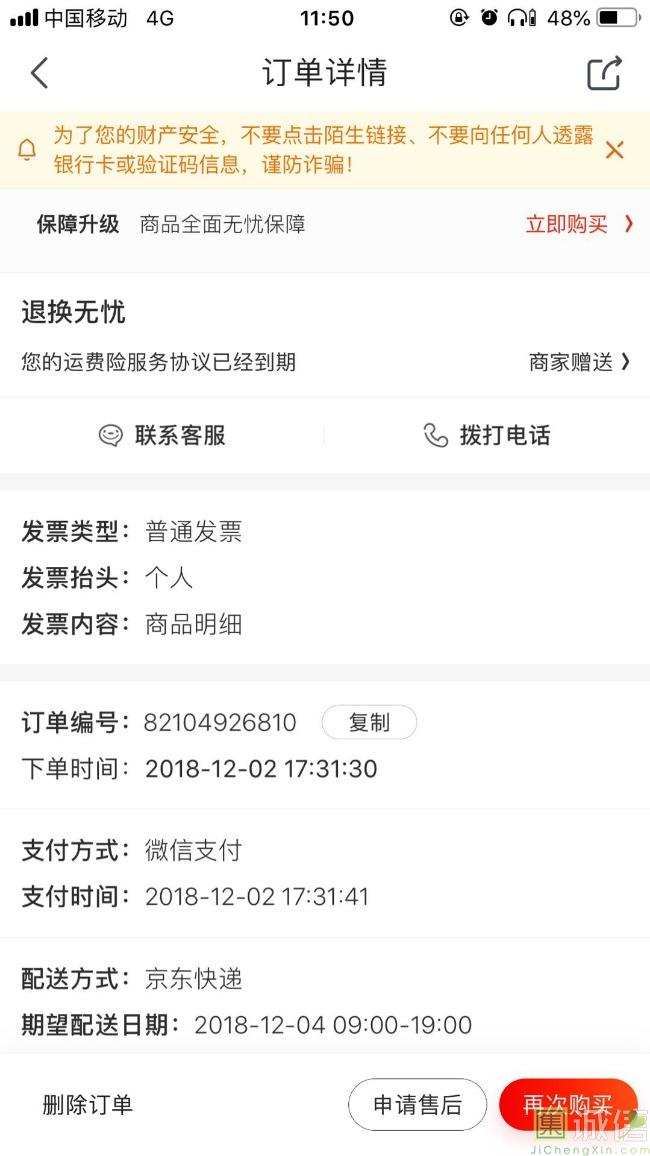Screen dimensions: 650x1156
Task: Tap 拨打电话 to call the seller
Action: (x=487, y=435)
